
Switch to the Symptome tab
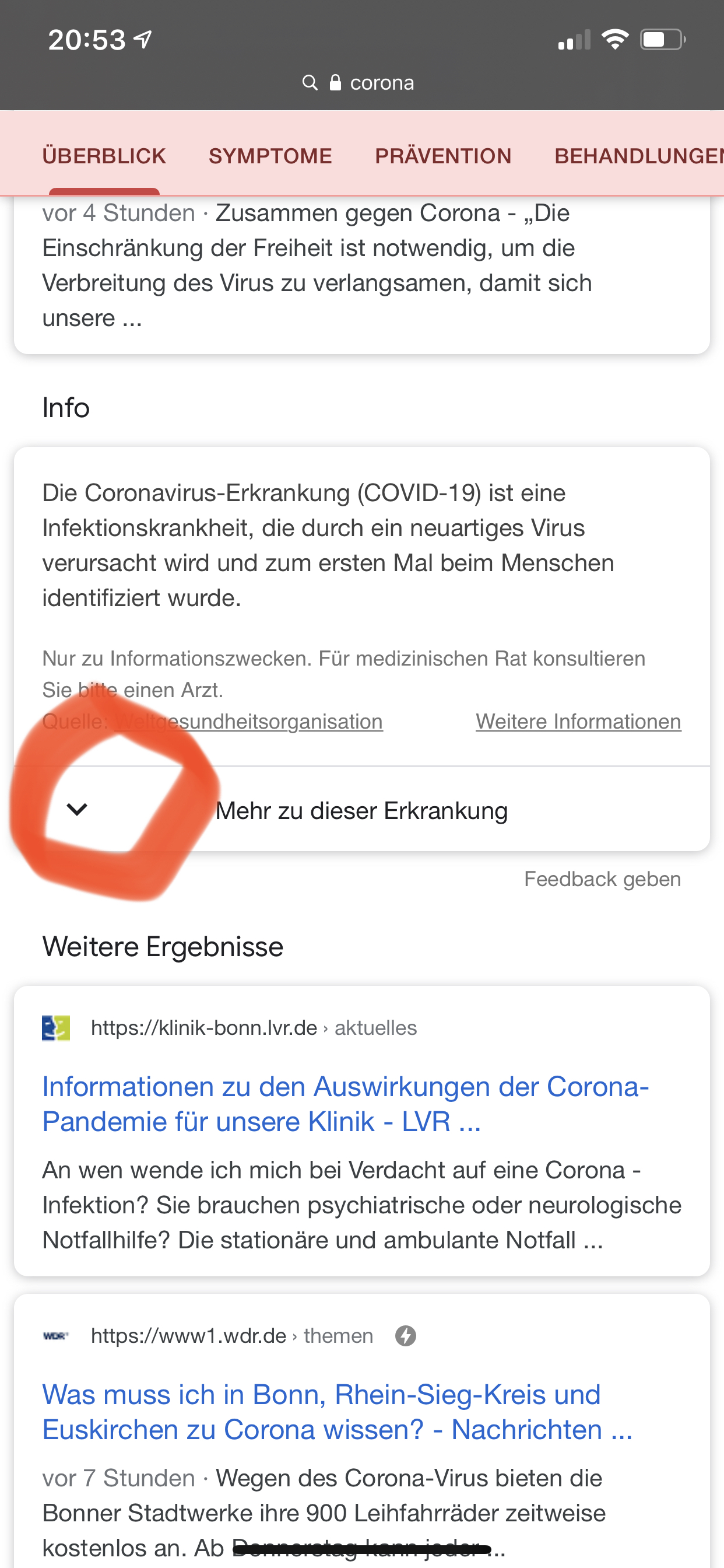point(270,156)
